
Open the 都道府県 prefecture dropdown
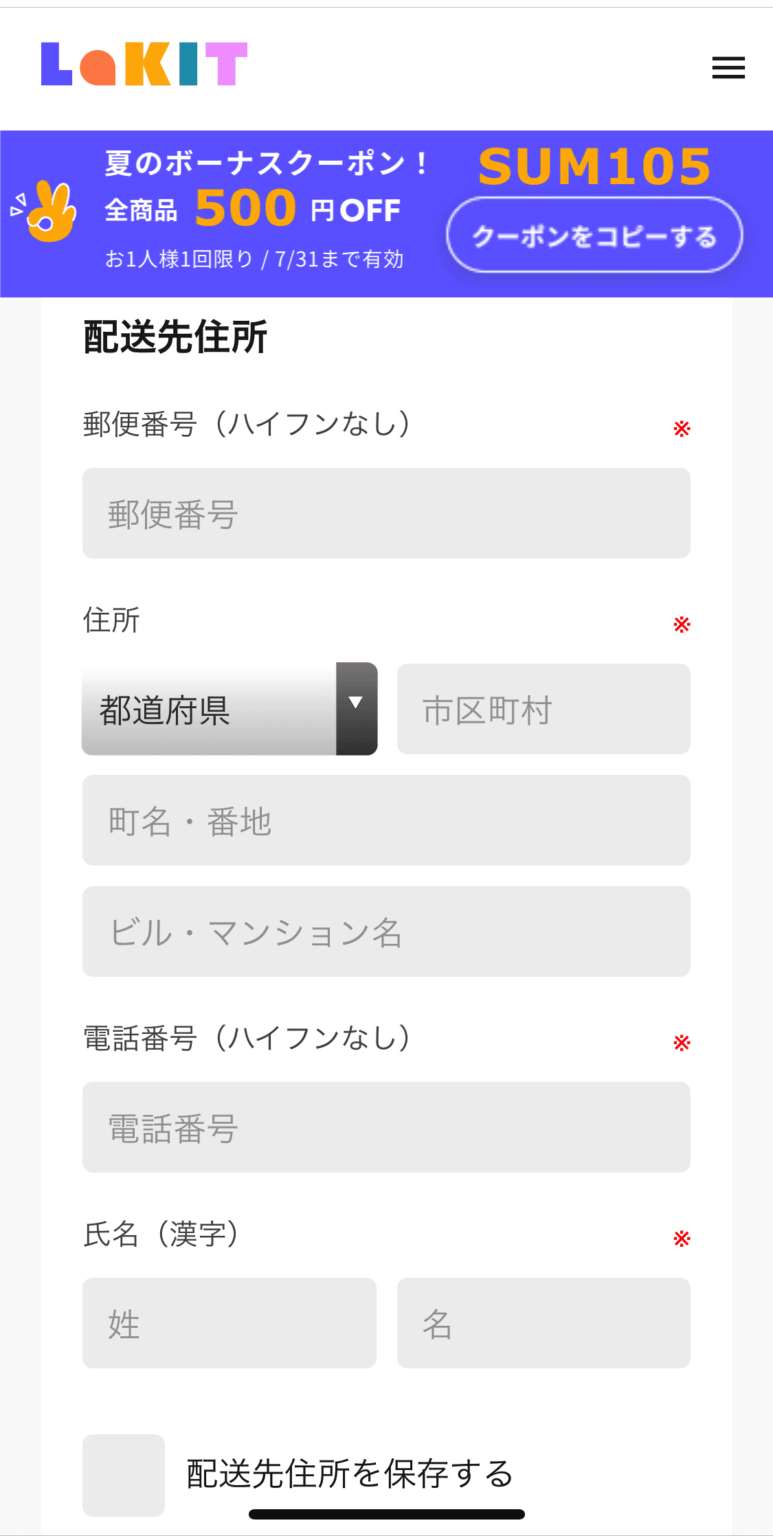click(x=229, y=708)
